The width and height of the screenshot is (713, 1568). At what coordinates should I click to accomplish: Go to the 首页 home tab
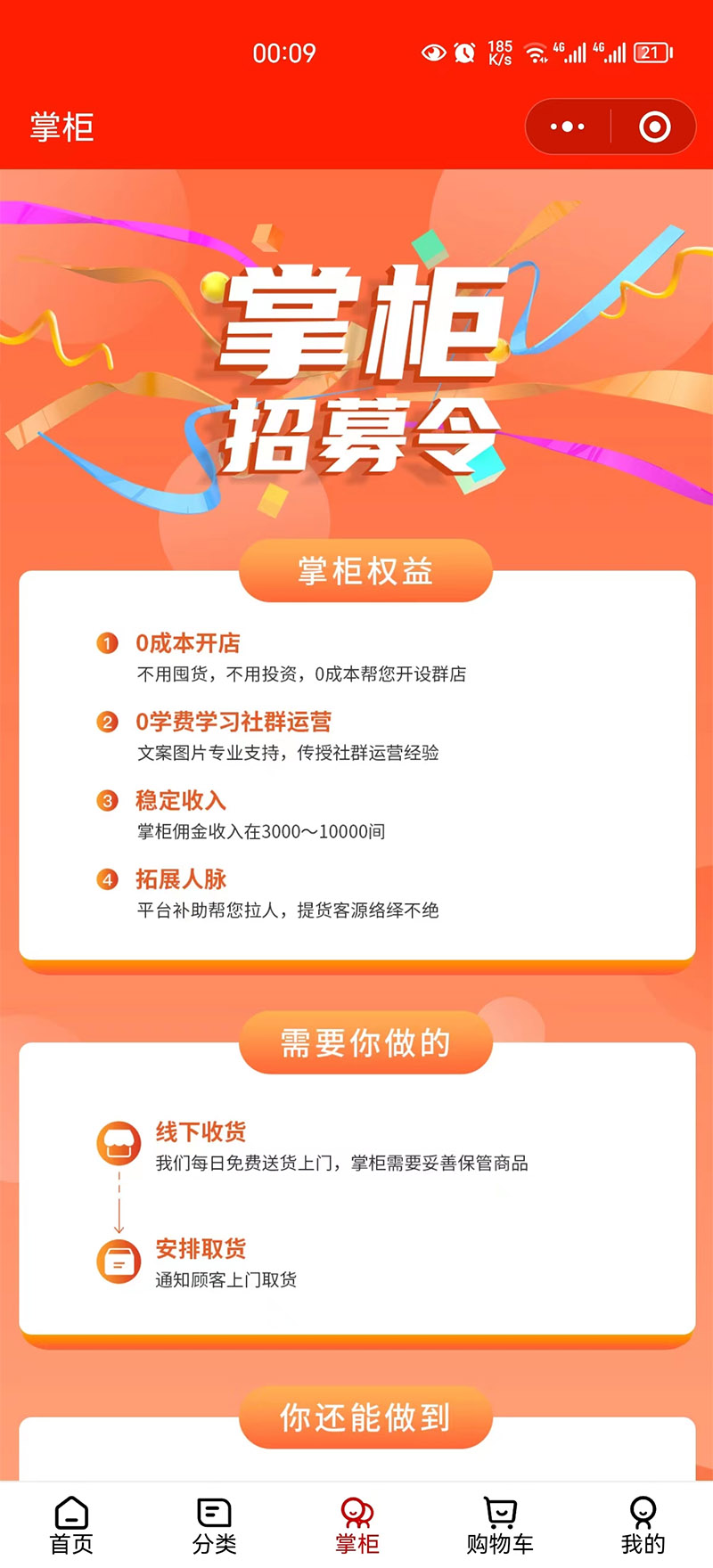[71, 1525]
